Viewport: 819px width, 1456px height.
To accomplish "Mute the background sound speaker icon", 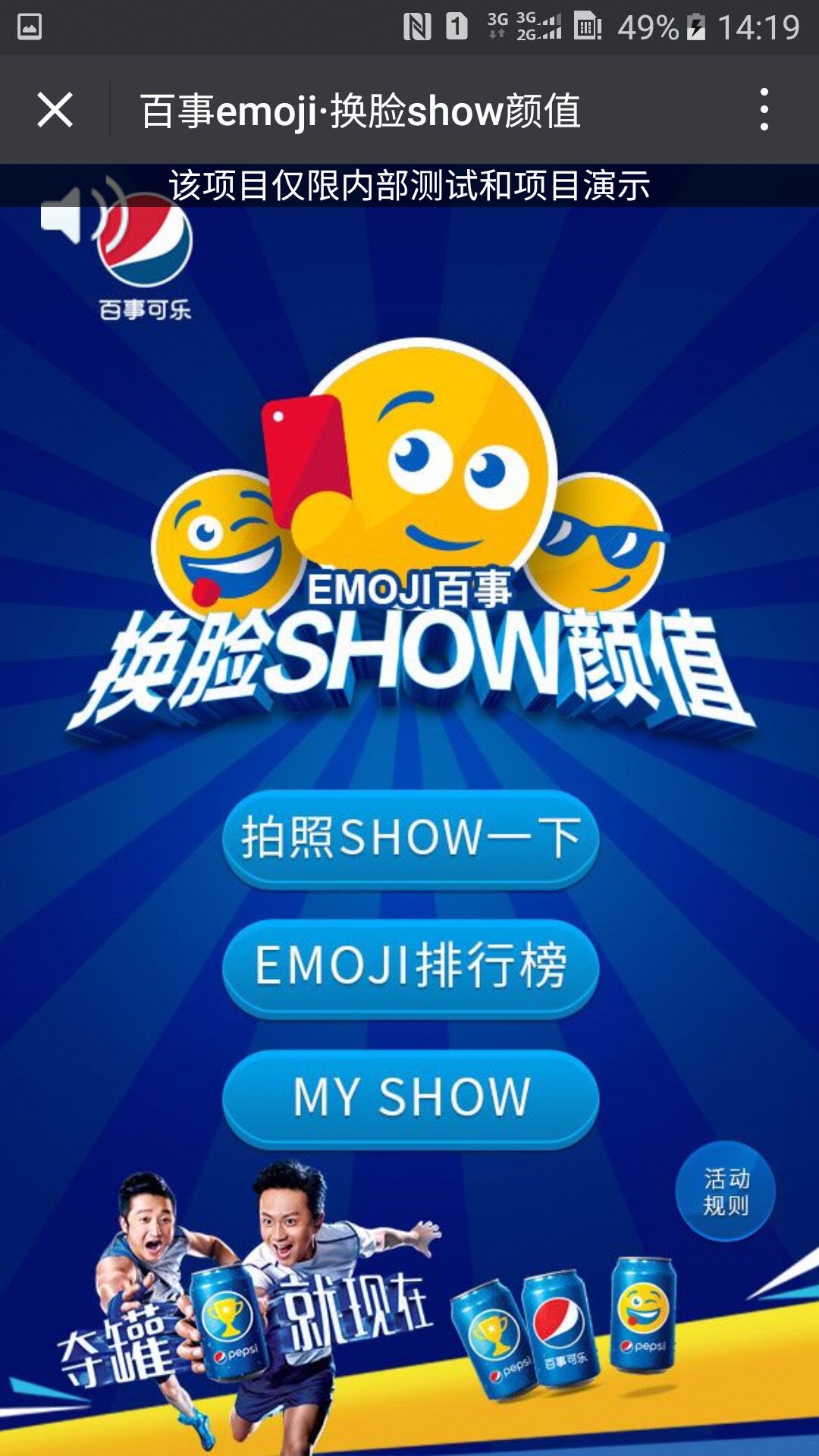I will (83, 211).
